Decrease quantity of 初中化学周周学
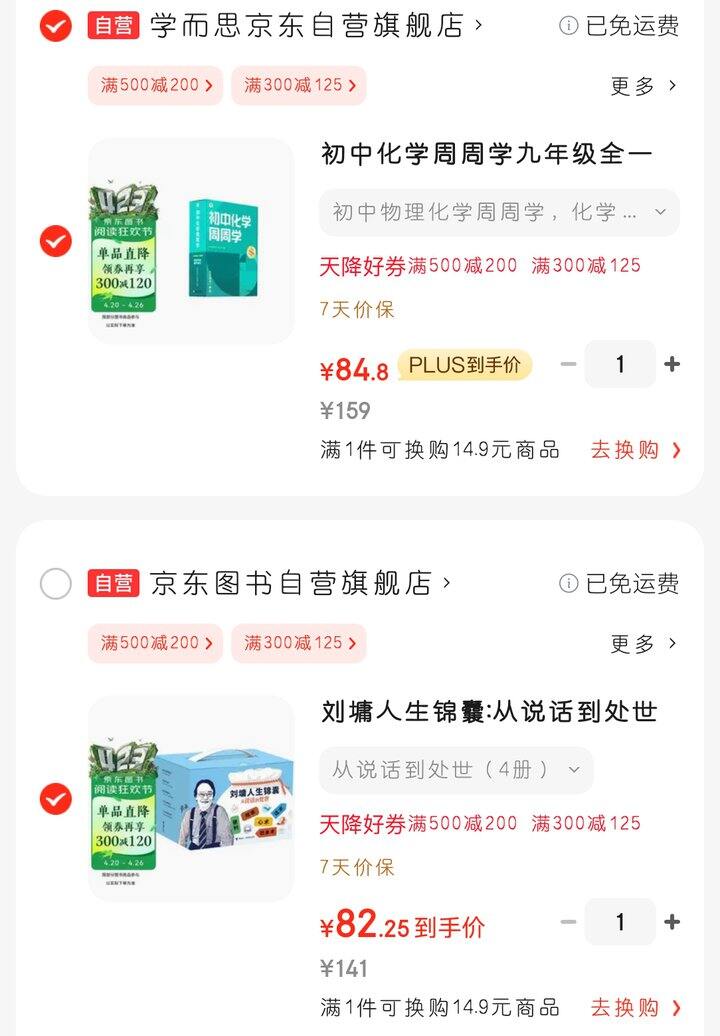The height and width of the screenshot is (1036, 720). point(568,365)
